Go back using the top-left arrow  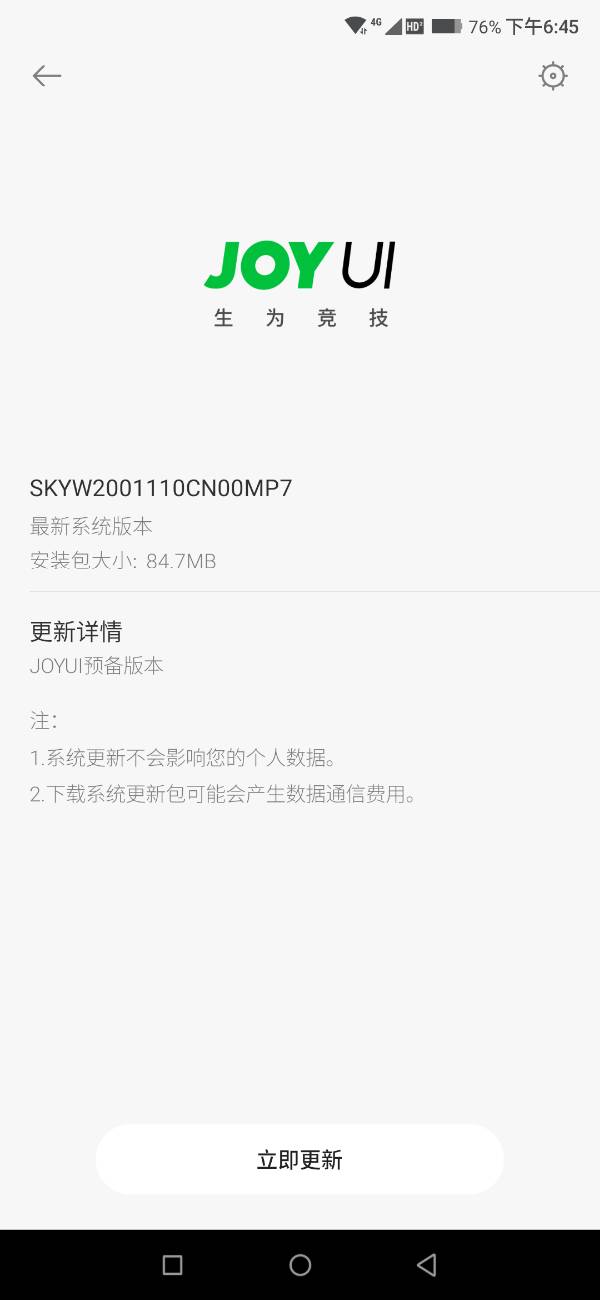tap(47, 76)
